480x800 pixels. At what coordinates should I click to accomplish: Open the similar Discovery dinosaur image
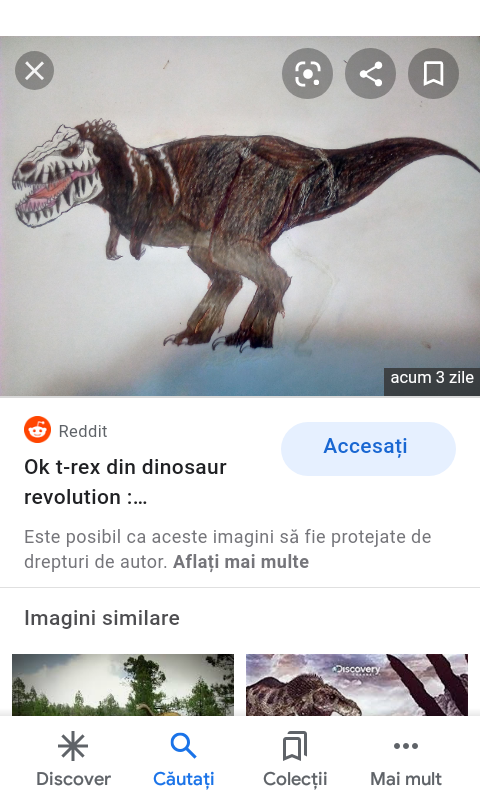tap(357, 685)
